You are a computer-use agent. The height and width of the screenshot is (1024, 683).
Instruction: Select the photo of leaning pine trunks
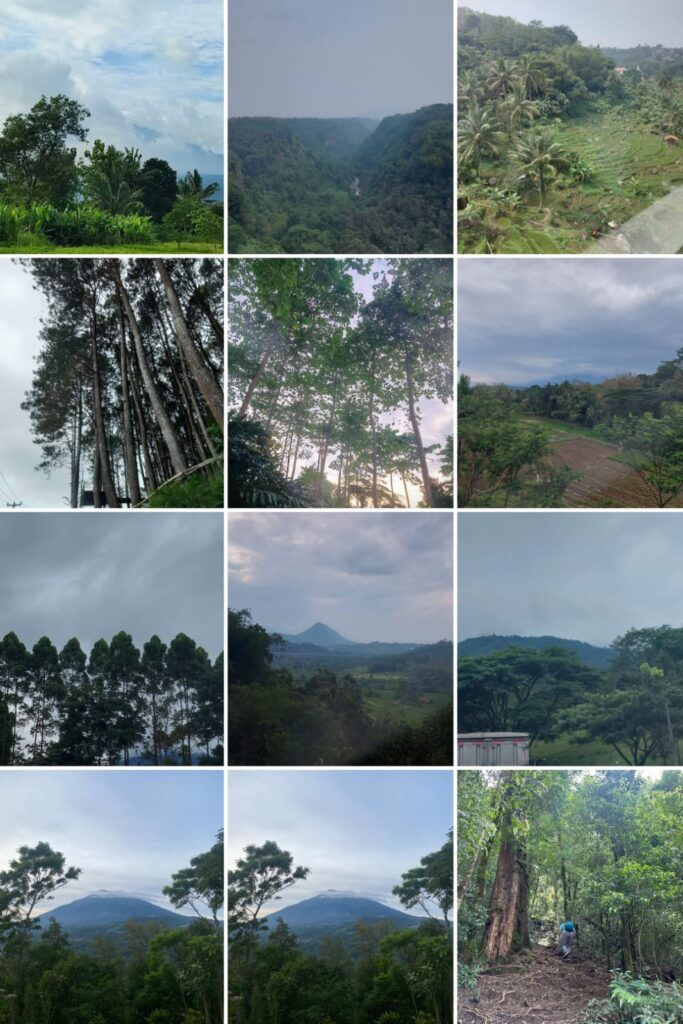click(111, 382)
